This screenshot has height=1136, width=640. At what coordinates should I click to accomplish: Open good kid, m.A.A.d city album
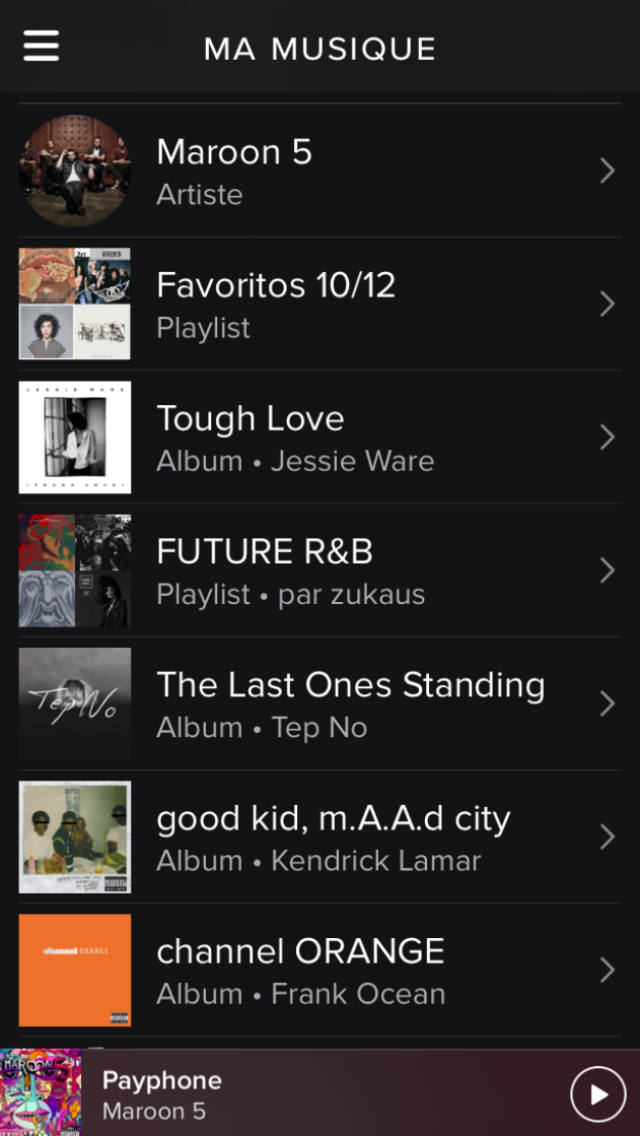pos(320,836)
